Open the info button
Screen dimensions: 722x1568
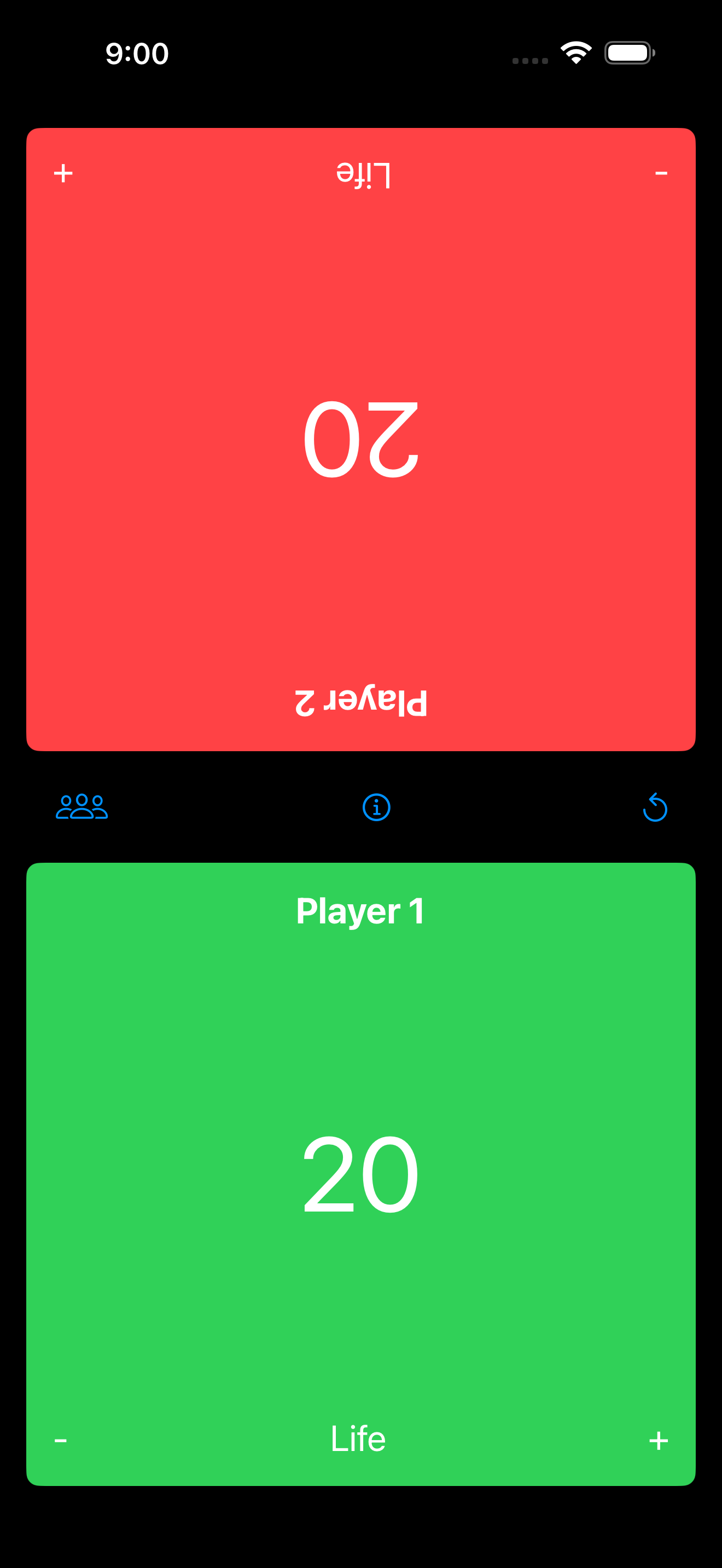(x=376, y=808)
